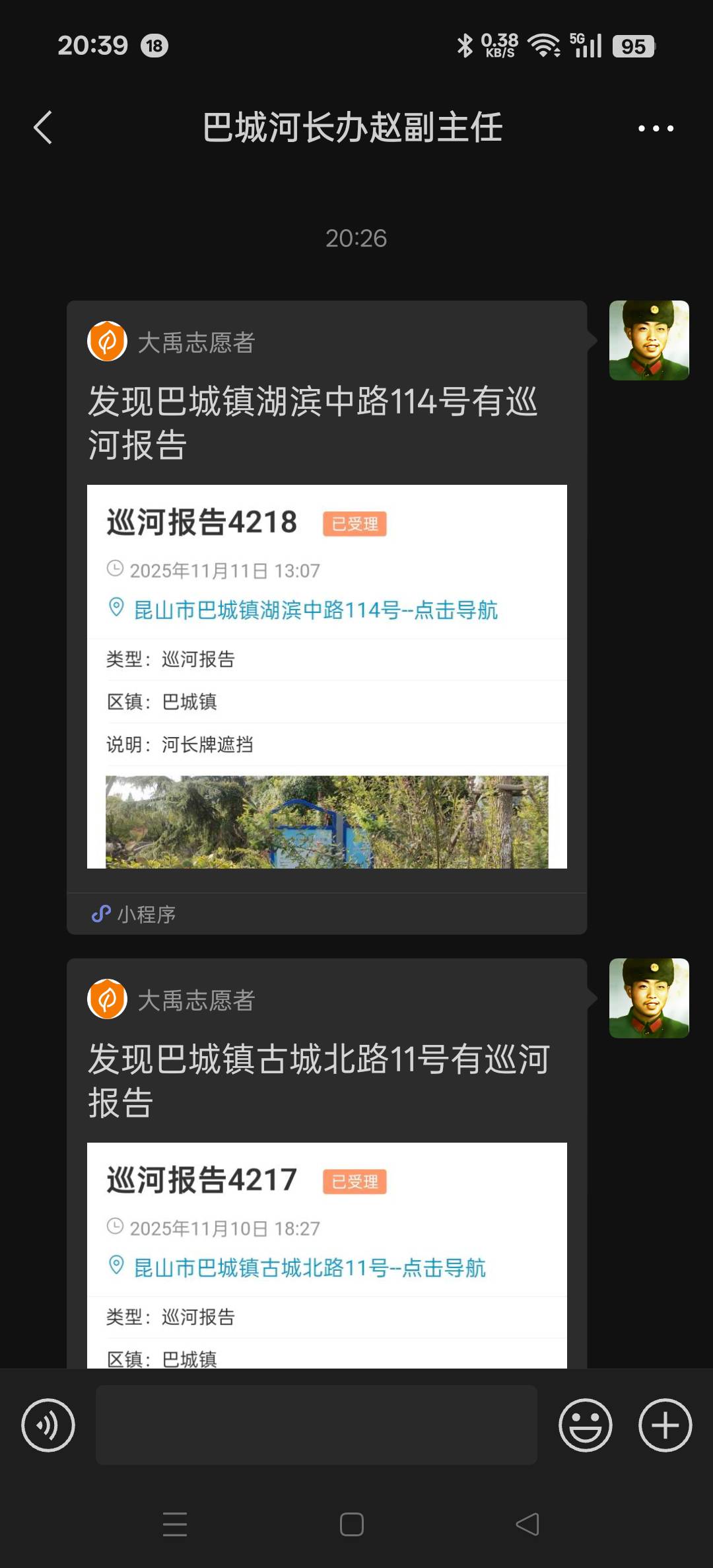Go to the system home screen

[x=352, y=1524]
